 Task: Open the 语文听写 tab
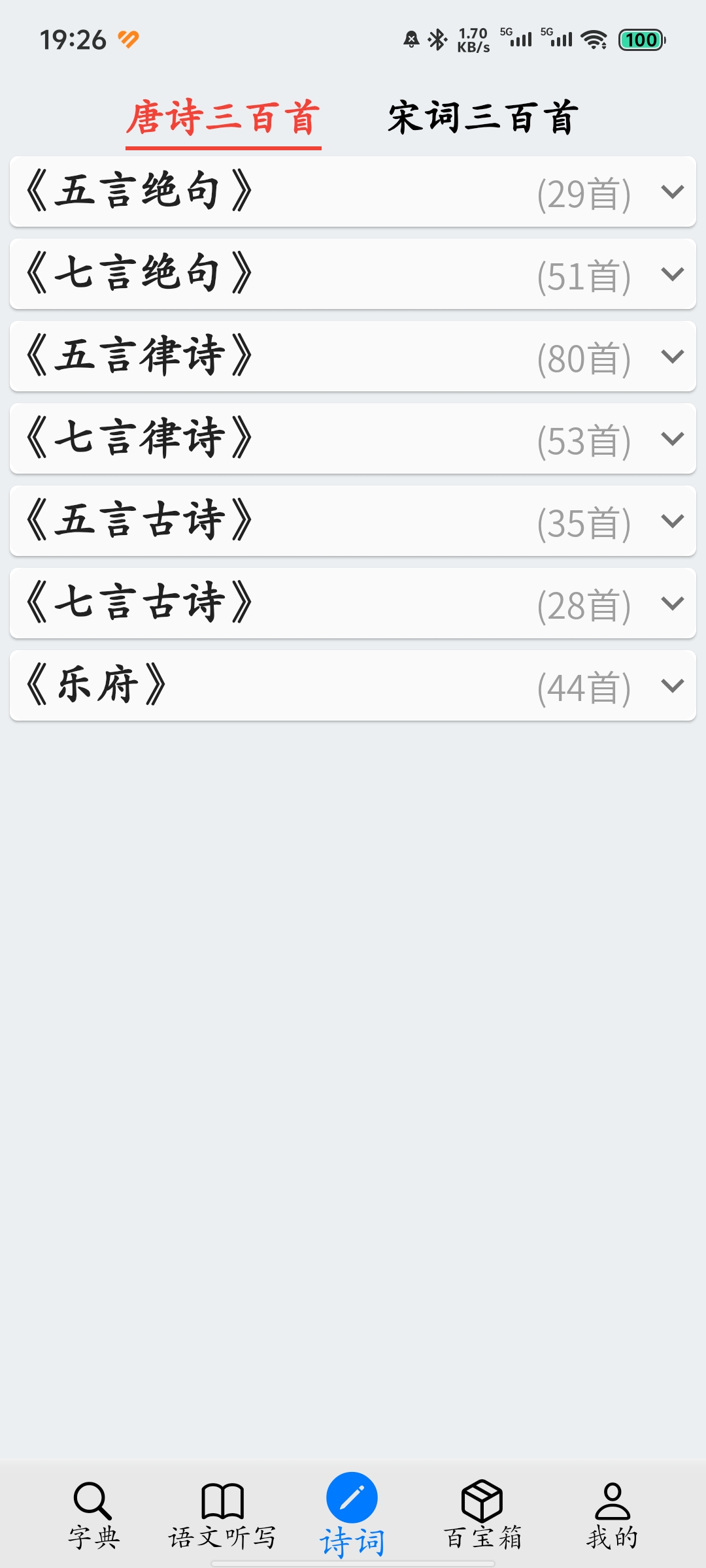click(x=222, y=1516)
